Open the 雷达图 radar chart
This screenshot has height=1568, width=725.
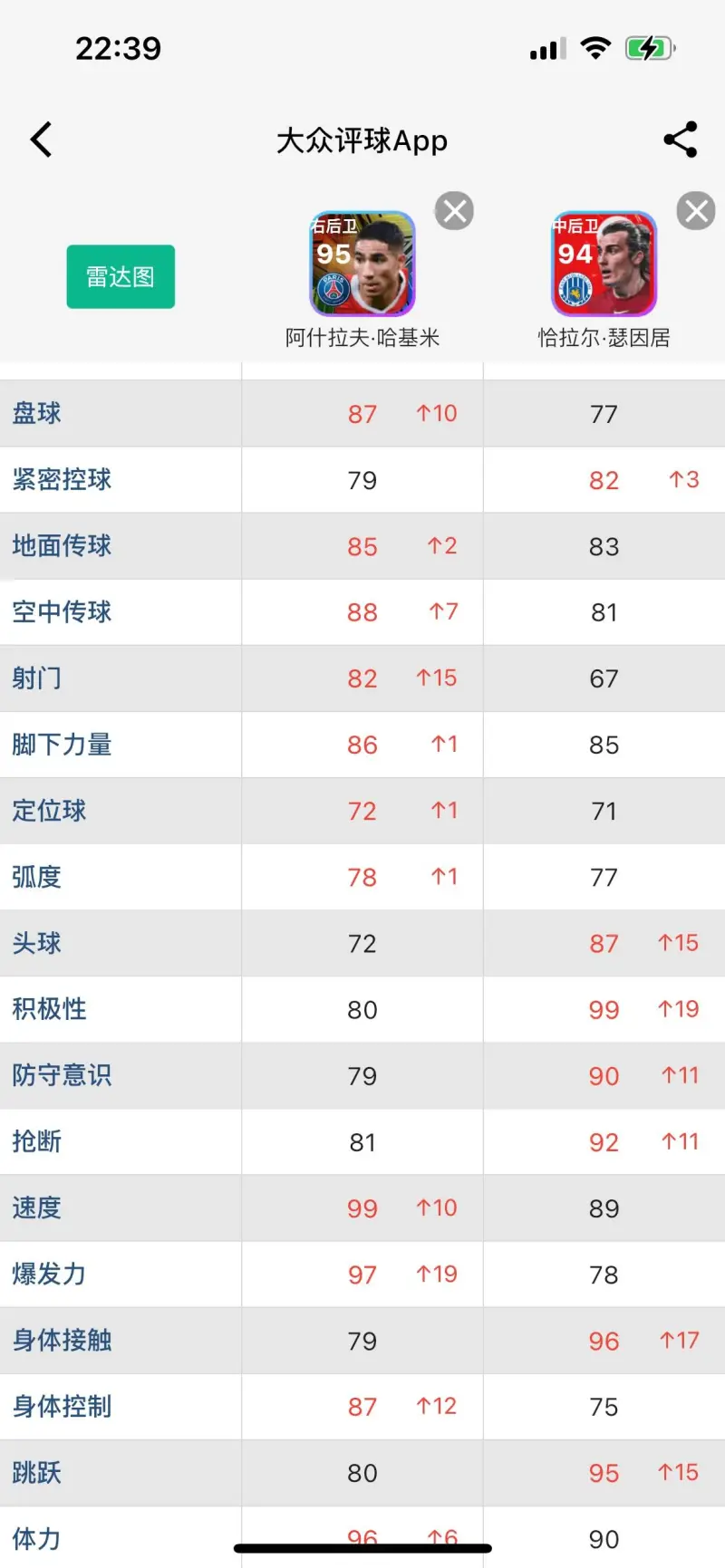(x=121, y=276)
